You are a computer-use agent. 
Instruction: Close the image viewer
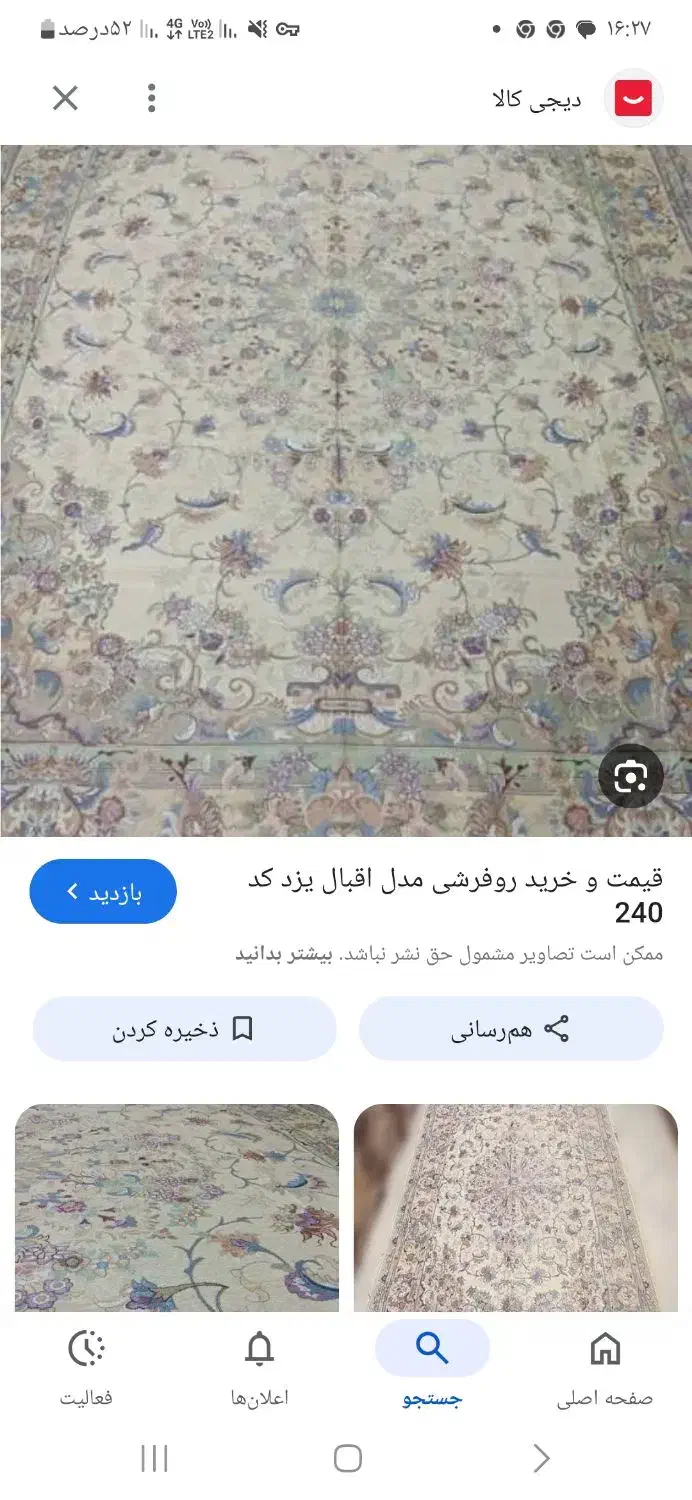65,98
